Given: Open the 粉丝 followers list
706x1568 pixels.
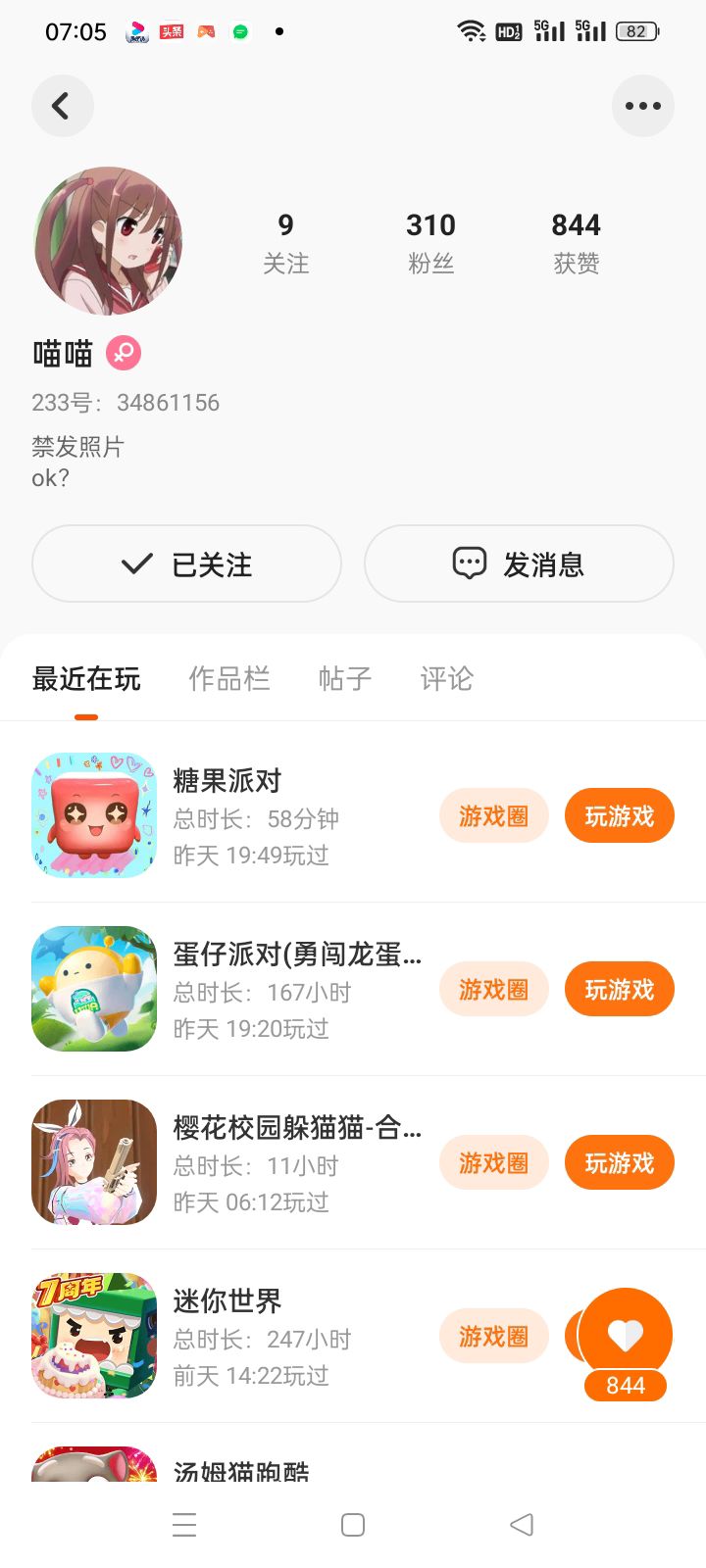Looking at the screenshot, I should click(x=430, y=243).
